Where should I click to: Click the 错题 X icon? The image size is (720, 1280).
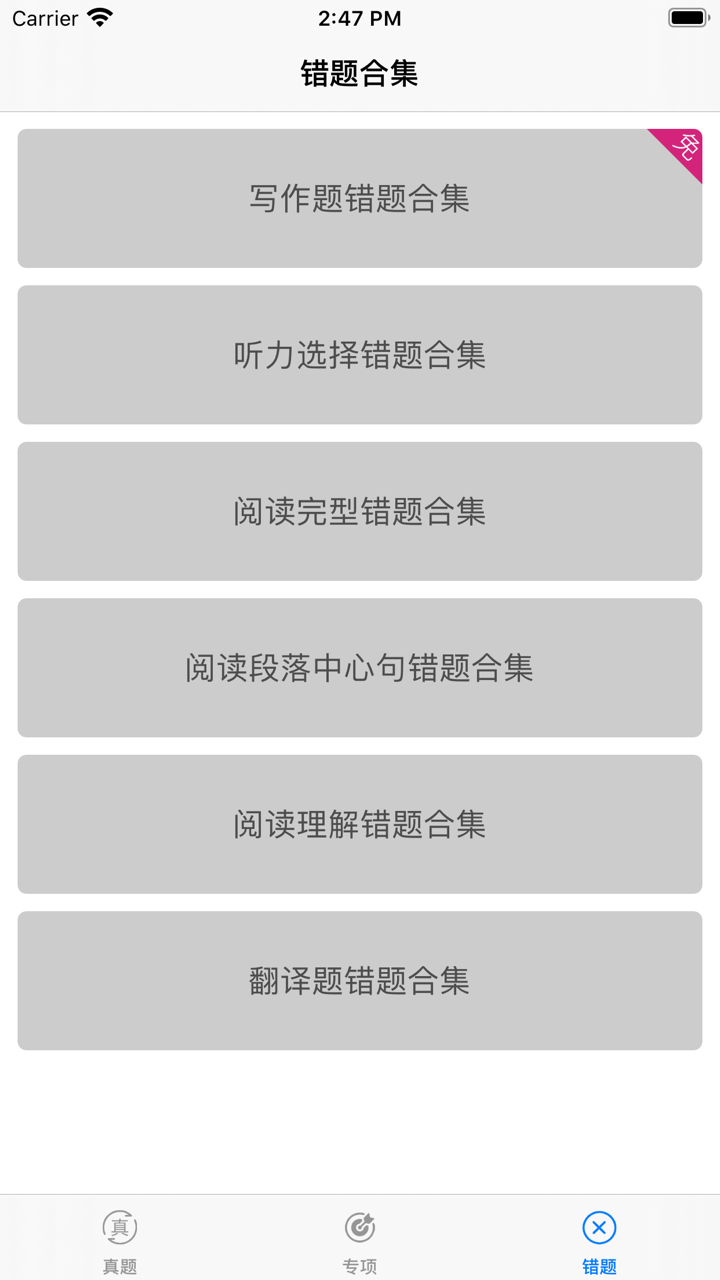click(x=598, y=1226)
